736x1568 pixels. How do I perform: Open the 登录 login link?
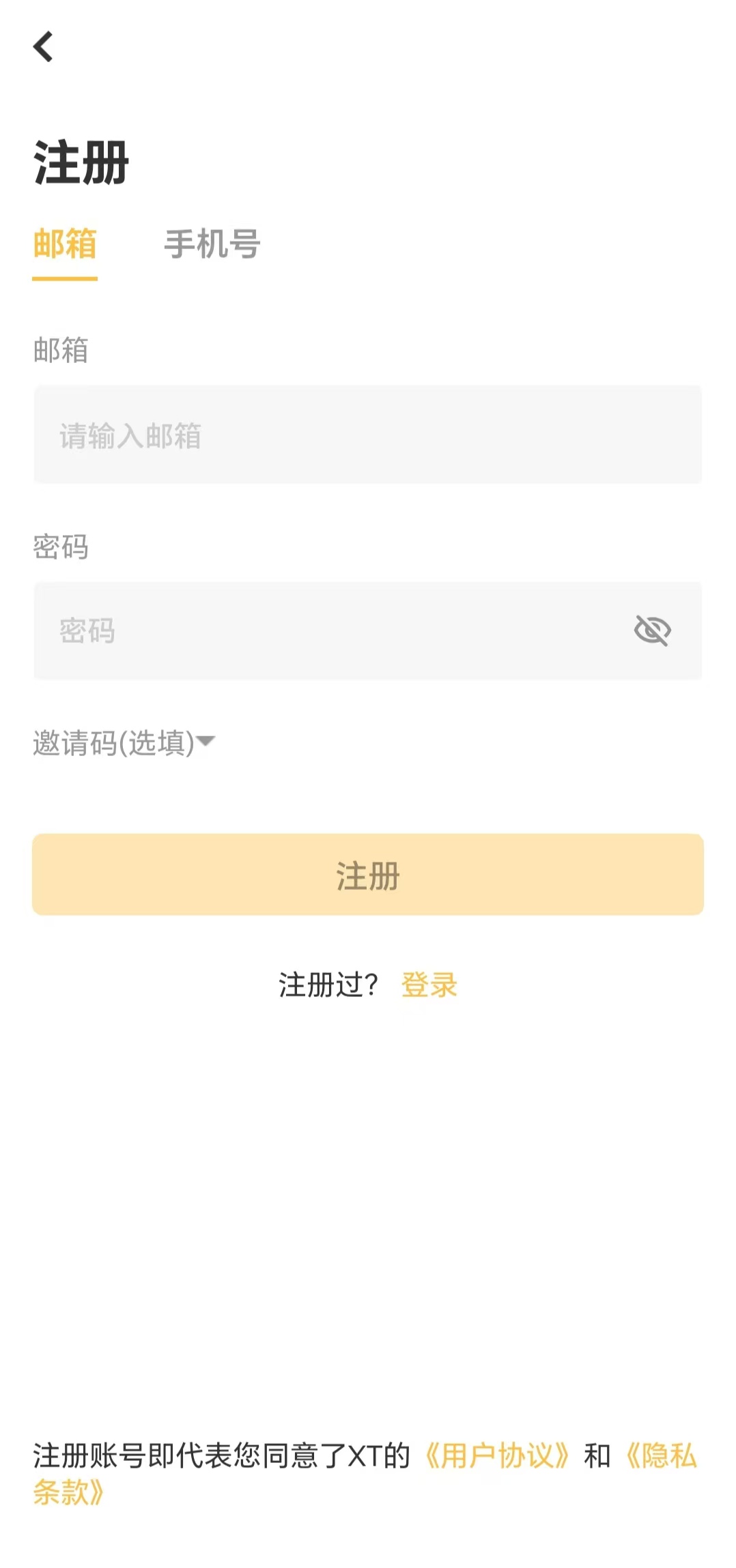(429, 985)
